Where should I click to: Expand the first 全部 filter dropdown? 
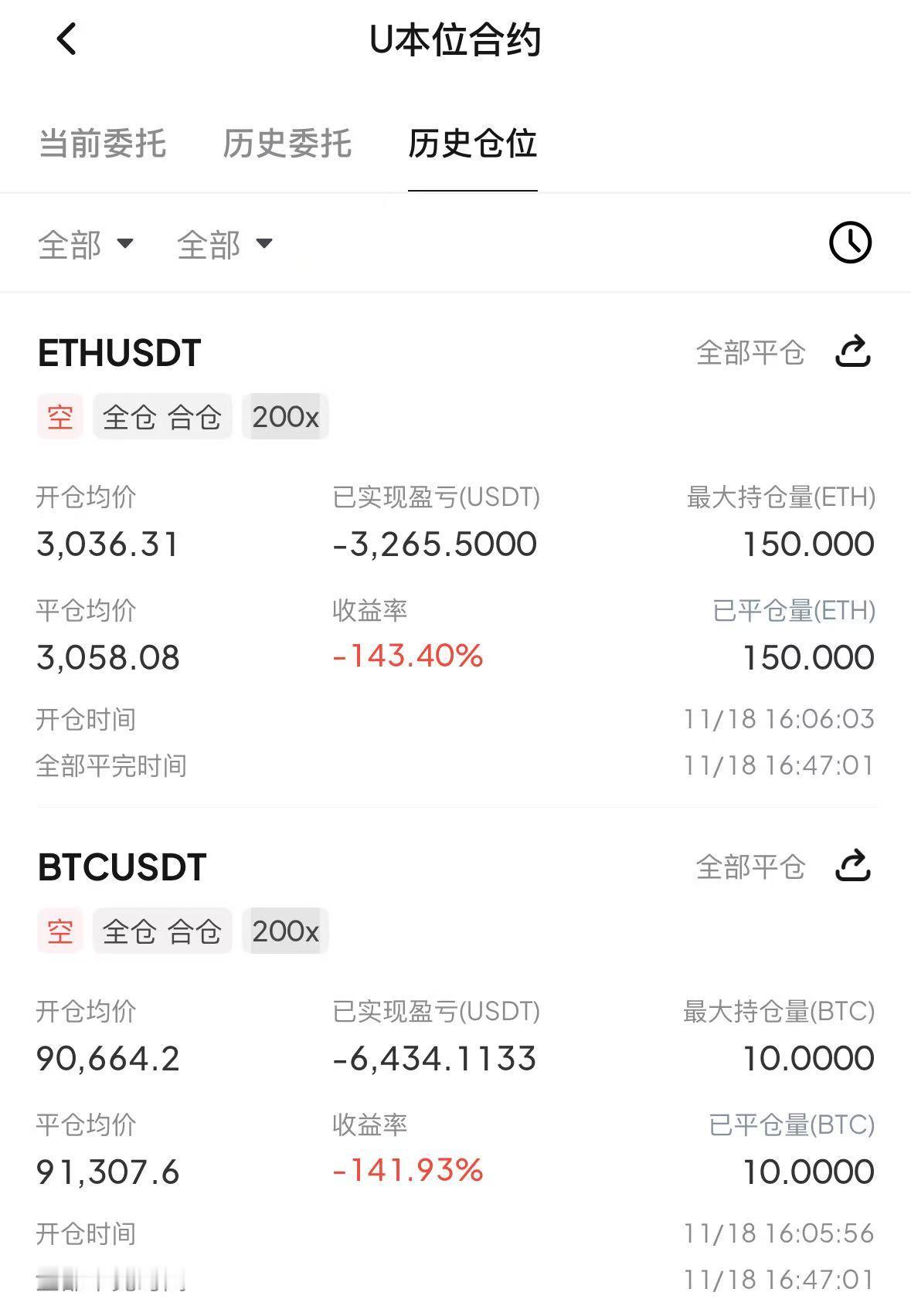(85, 245)
